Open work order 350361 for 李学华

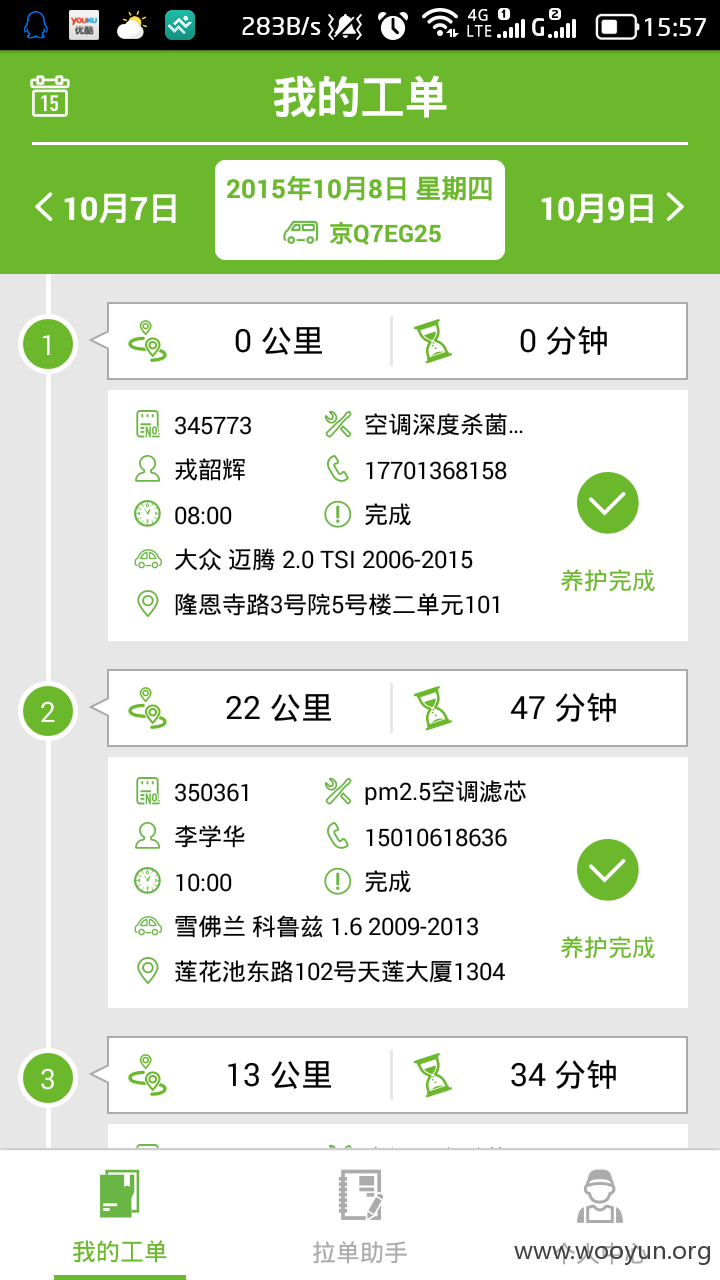coord(398,882)
